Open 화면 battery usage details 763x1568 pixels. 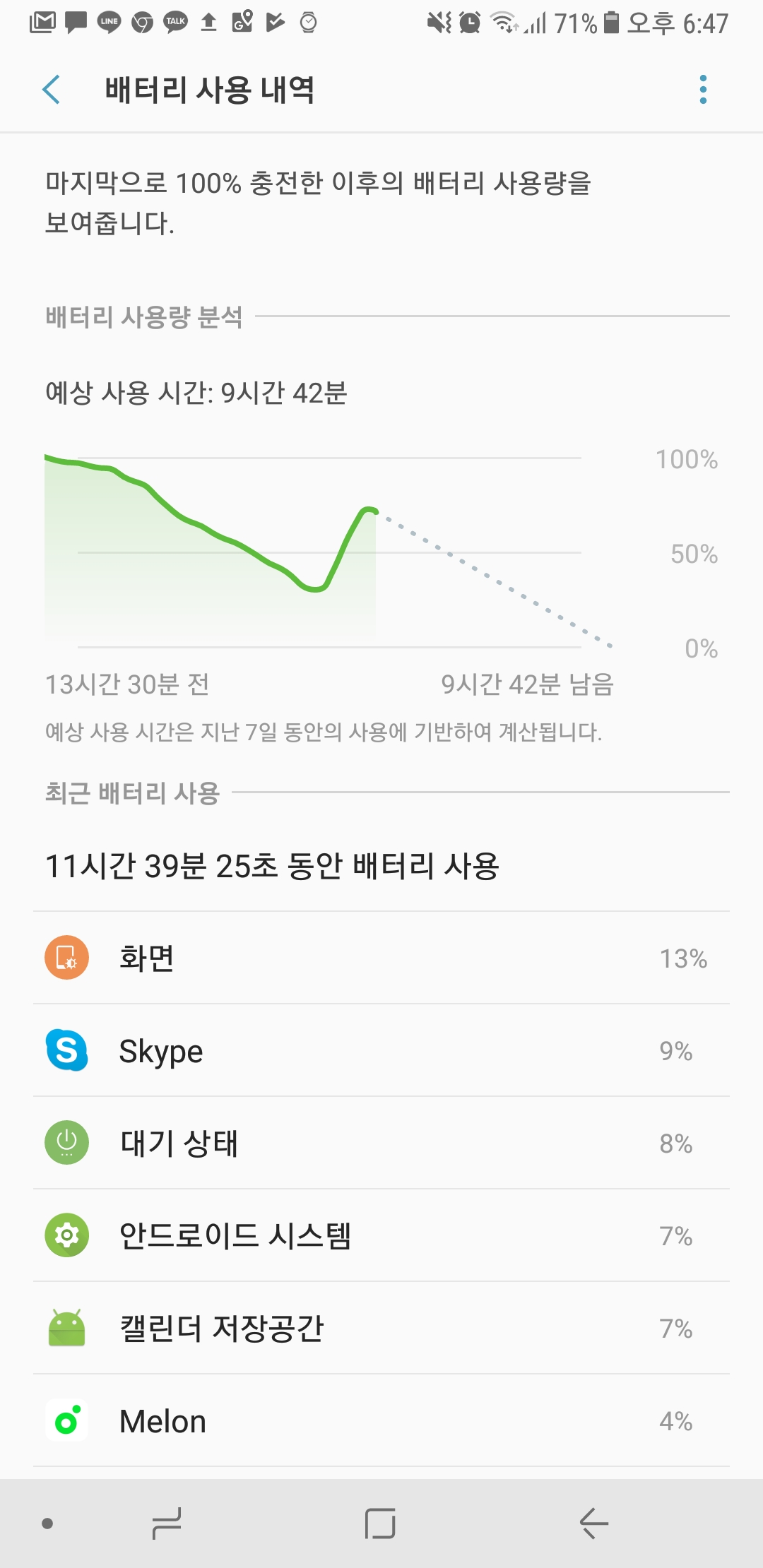click(381, 958)
